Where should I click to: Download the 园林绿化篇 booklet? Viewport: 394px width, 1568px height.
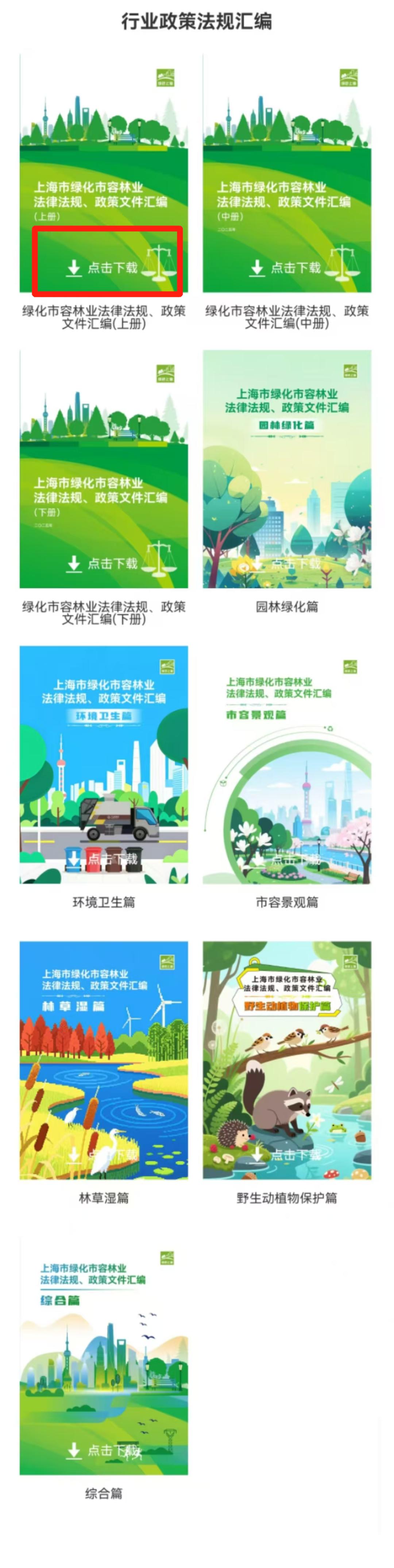[x=286, y=563]
